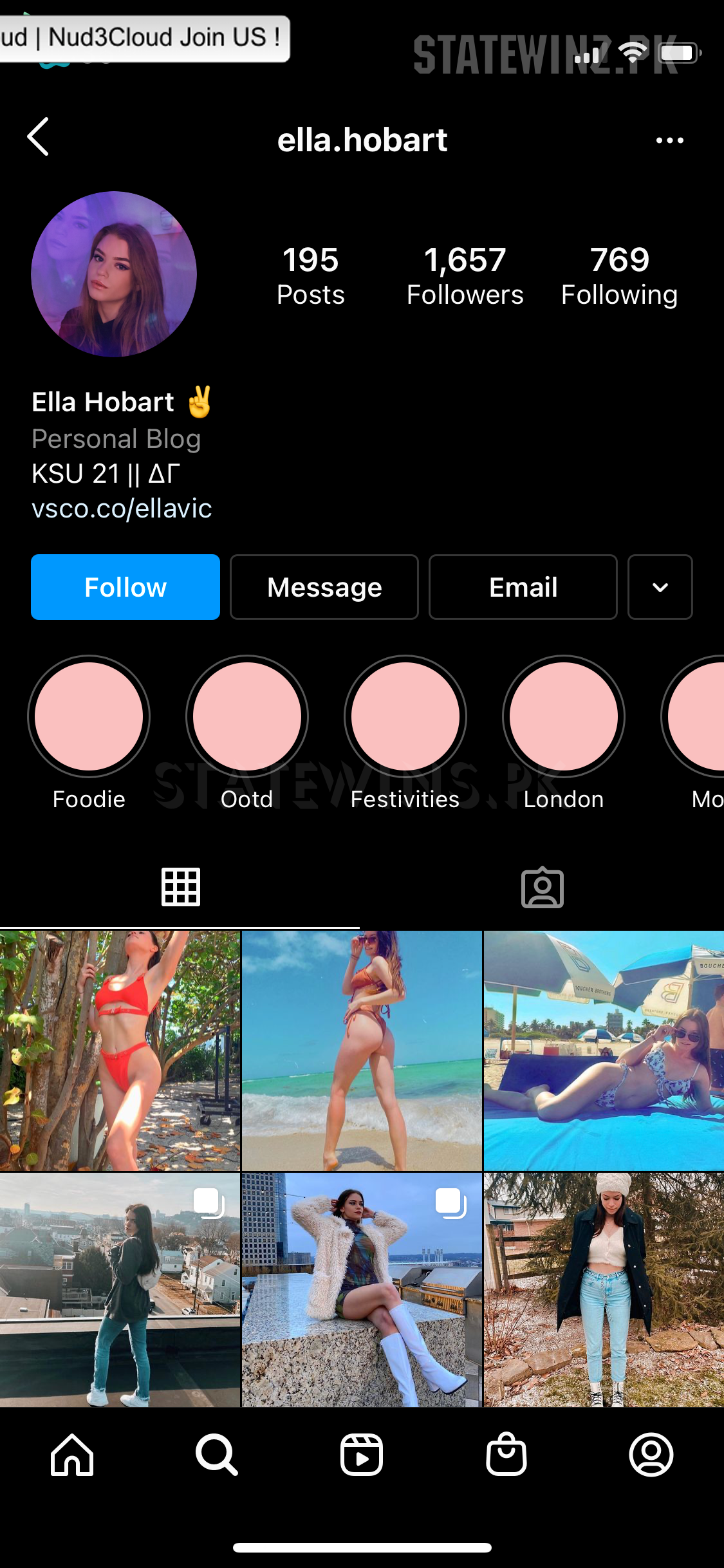The image size is (724, 1568).
Task: View the Foodie story highlight
Action: 89,716
